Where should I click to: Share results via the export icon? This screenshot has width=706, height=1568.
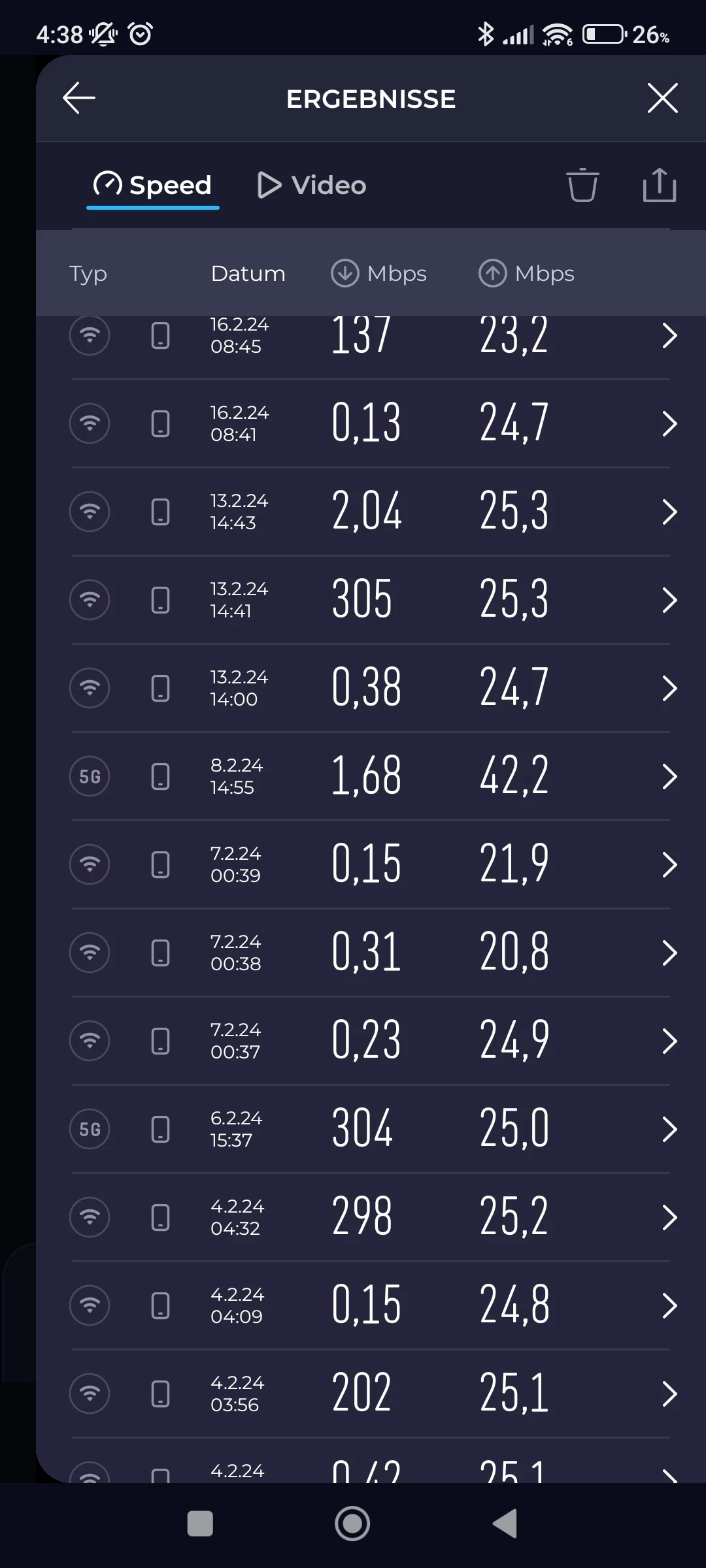click(659, 186)
